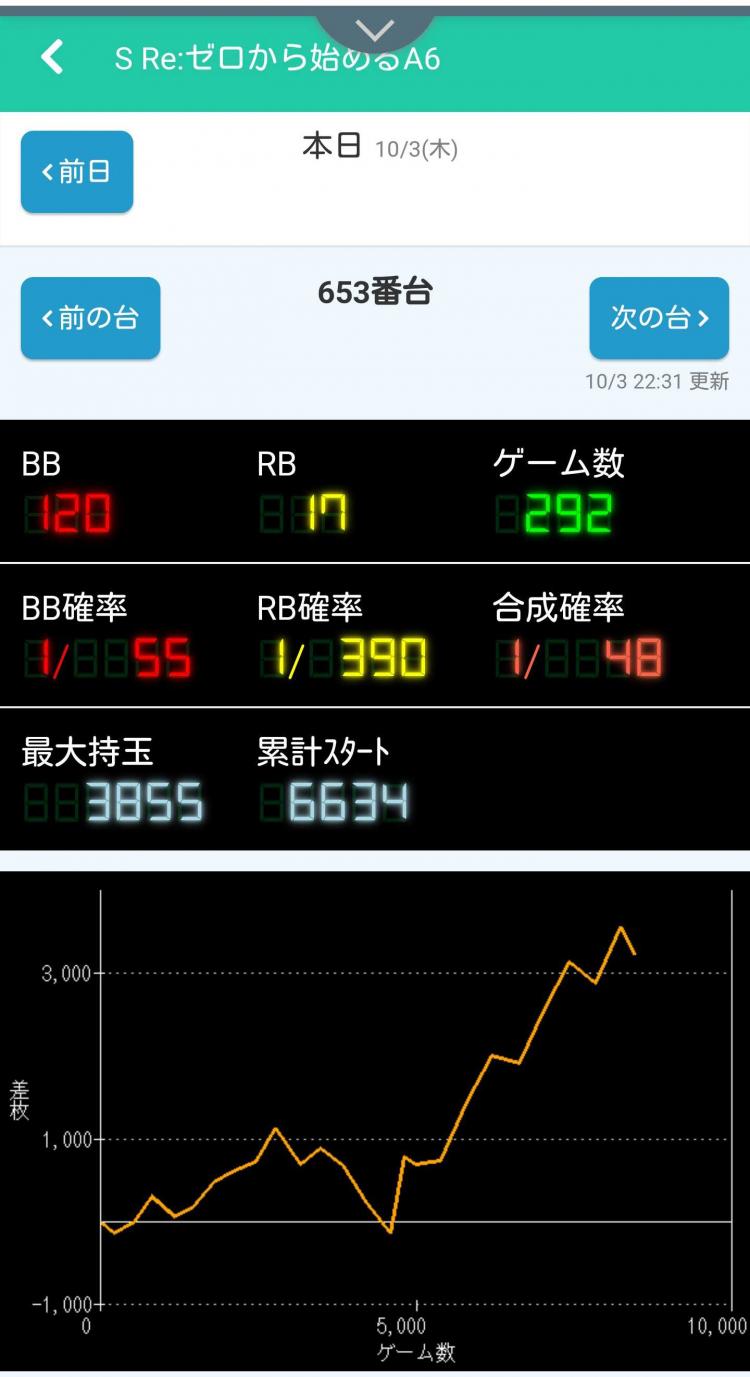View the previous day's data (前日)

(77, 172)
